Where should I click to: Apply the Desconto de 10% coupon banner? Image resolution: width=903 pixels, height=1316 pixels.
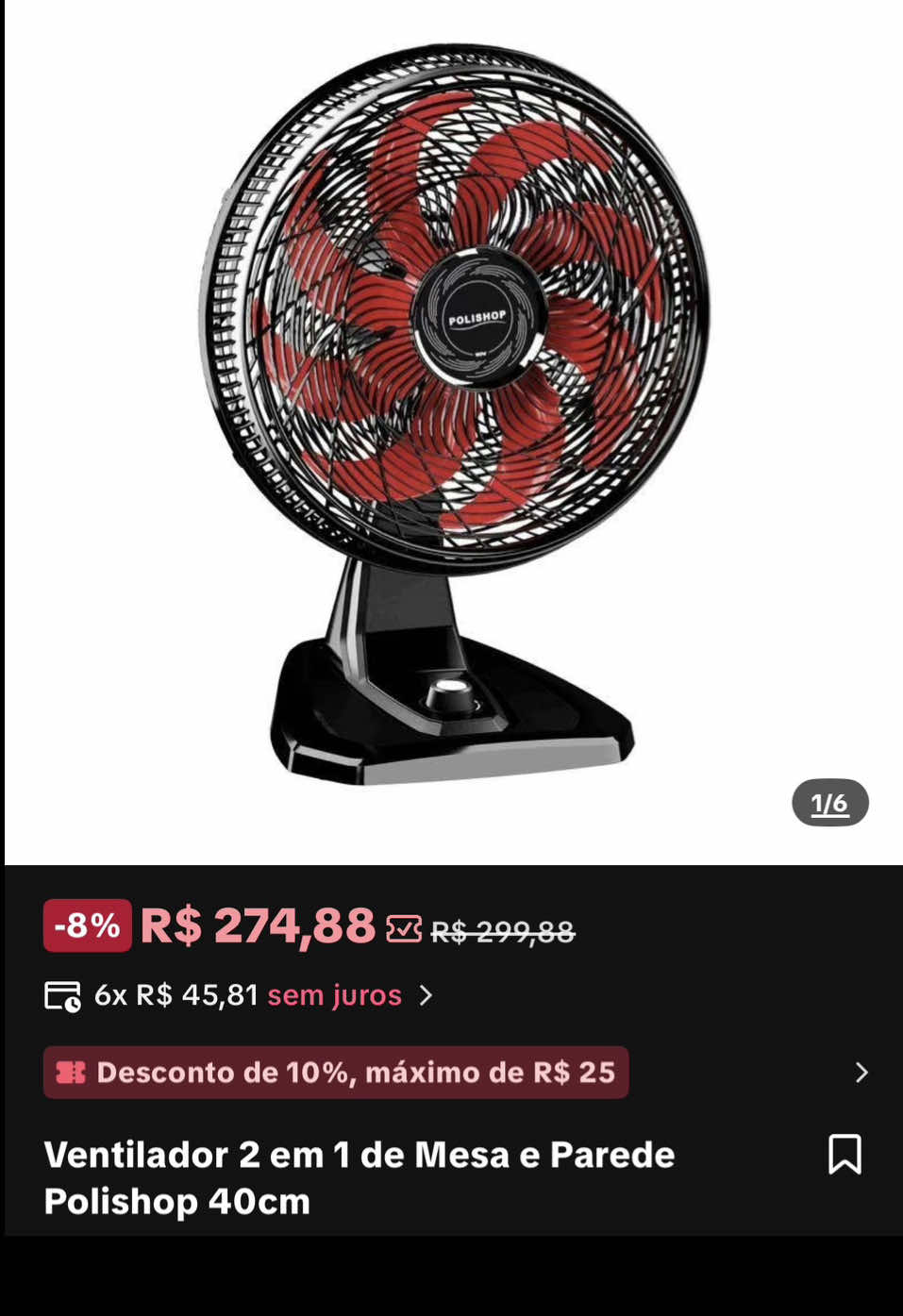click(336, 1073)
